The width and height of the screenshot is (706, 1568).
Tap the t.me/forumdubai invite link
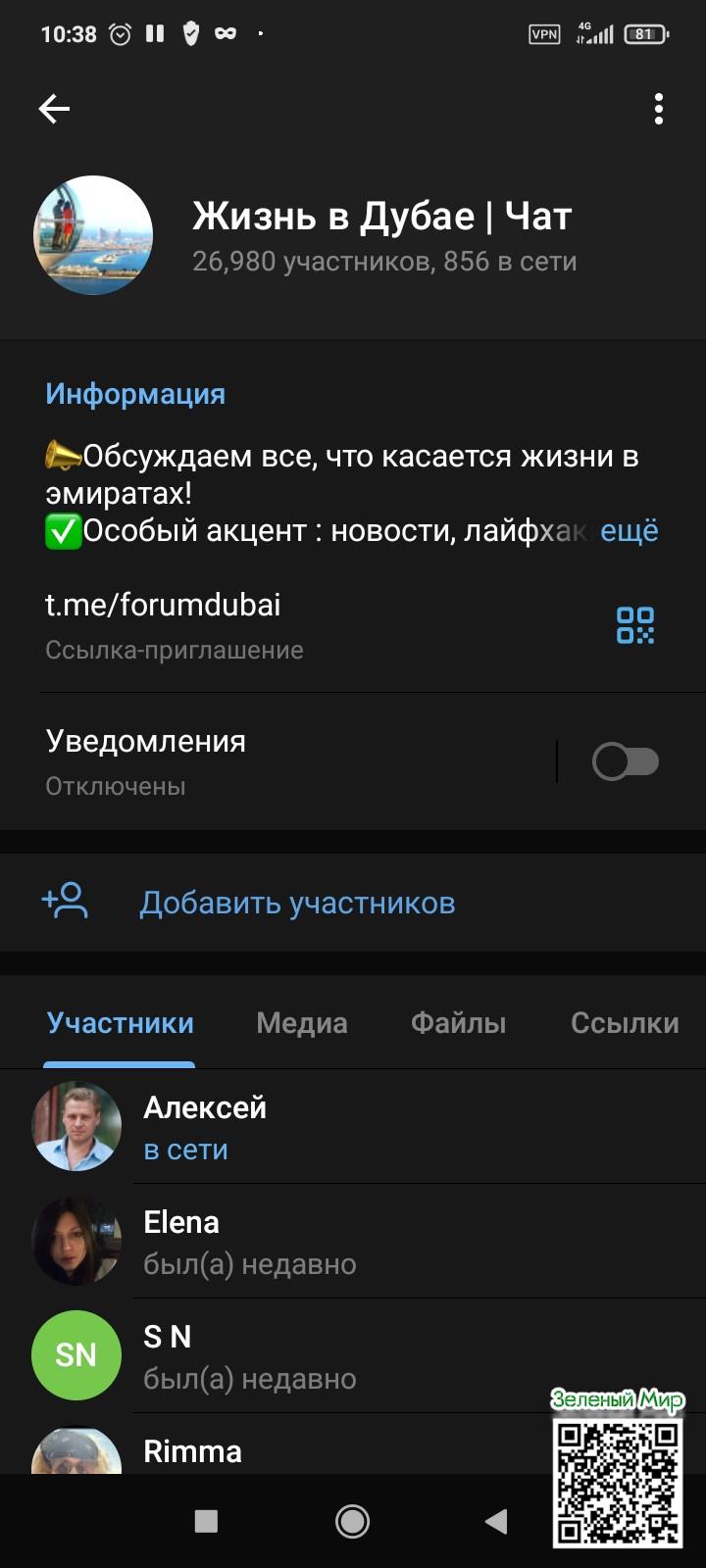163,605
